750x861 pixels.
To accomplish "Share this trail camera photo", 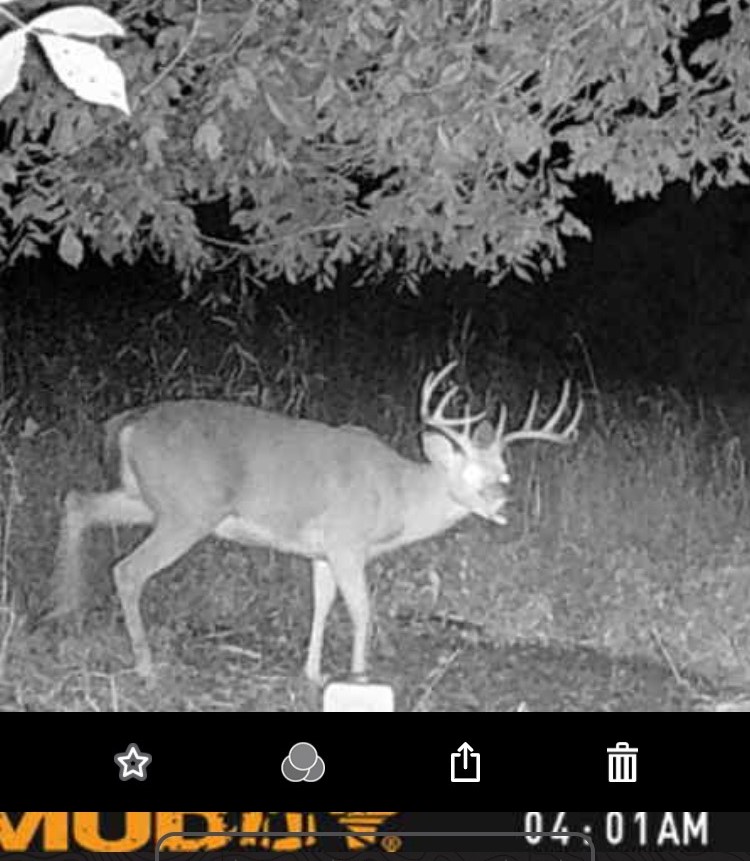I will [x=465, y=763].
